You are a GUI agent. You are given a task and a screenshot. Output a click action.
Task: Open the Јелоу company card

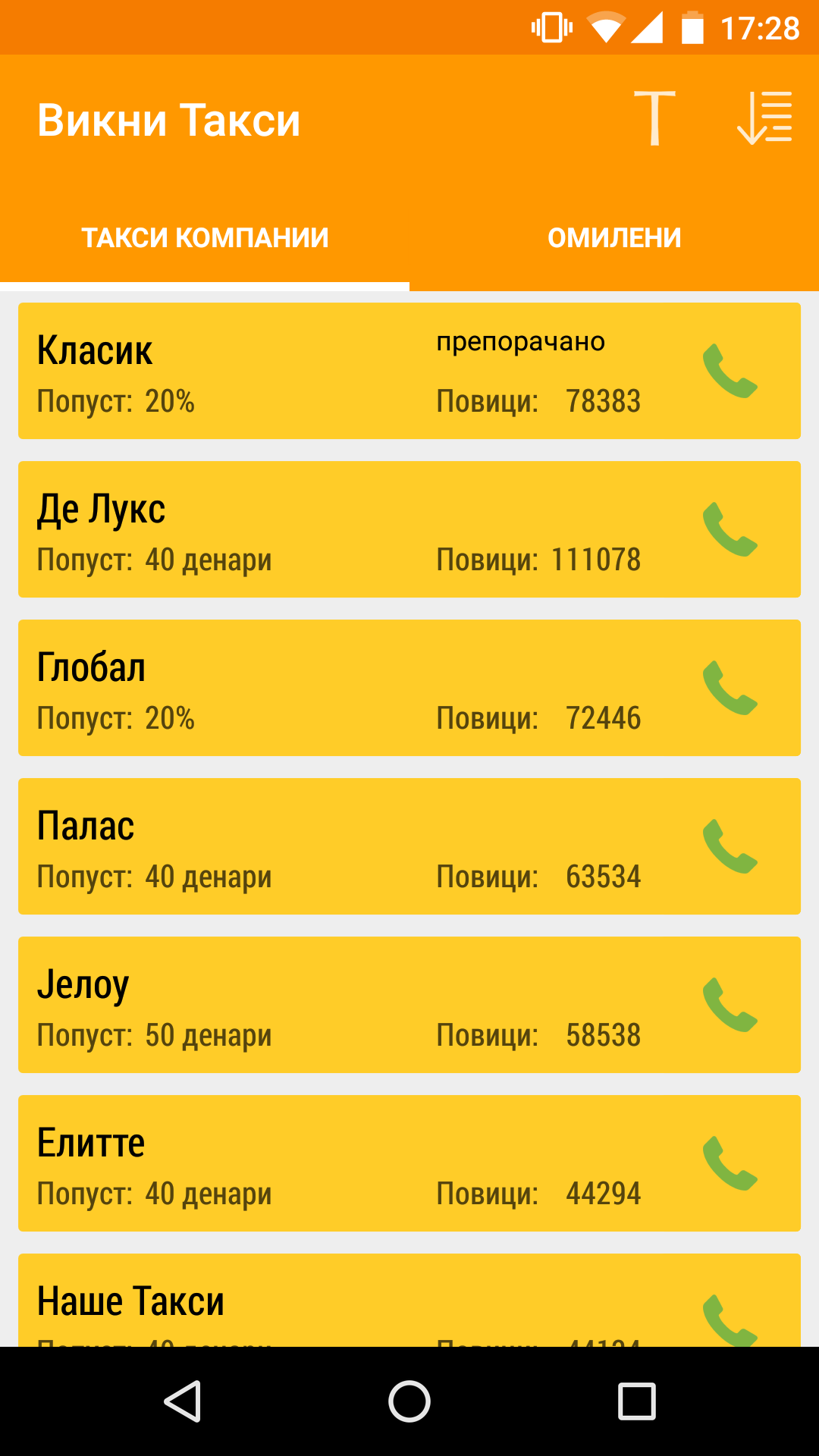409,1005
